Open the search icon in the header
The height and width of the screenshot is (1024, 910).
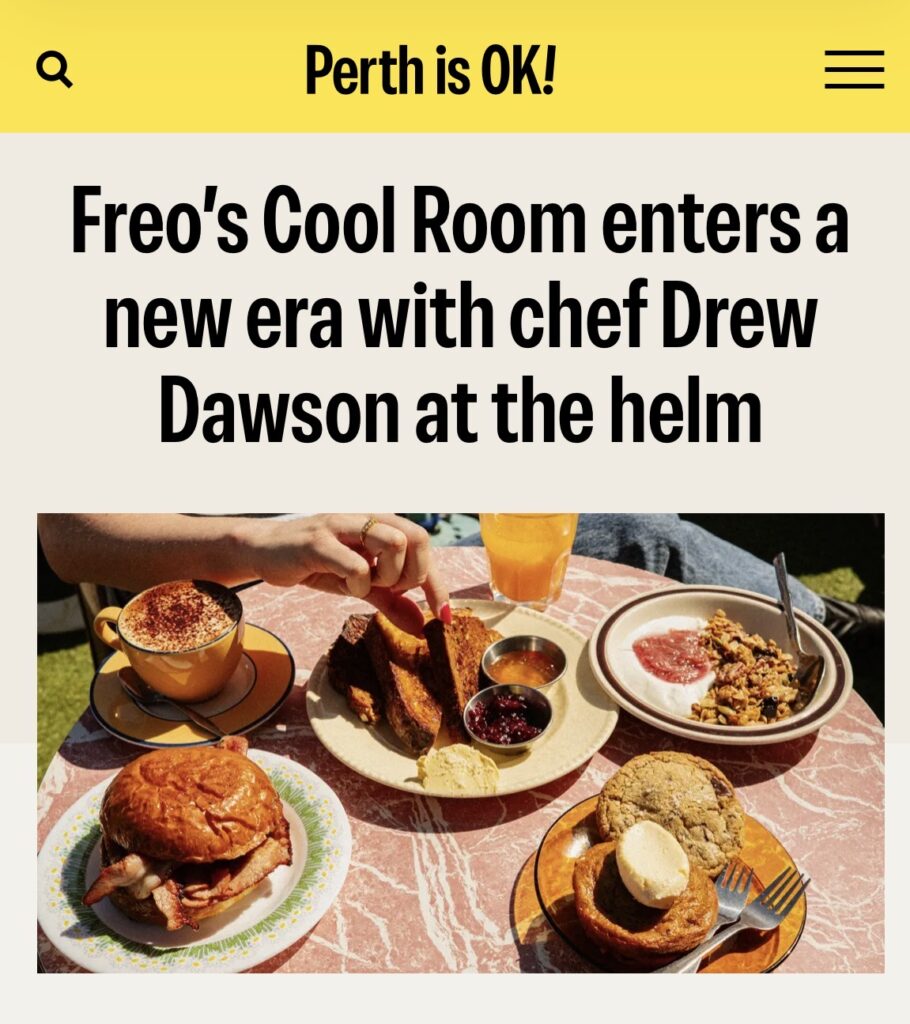(54, 70)
